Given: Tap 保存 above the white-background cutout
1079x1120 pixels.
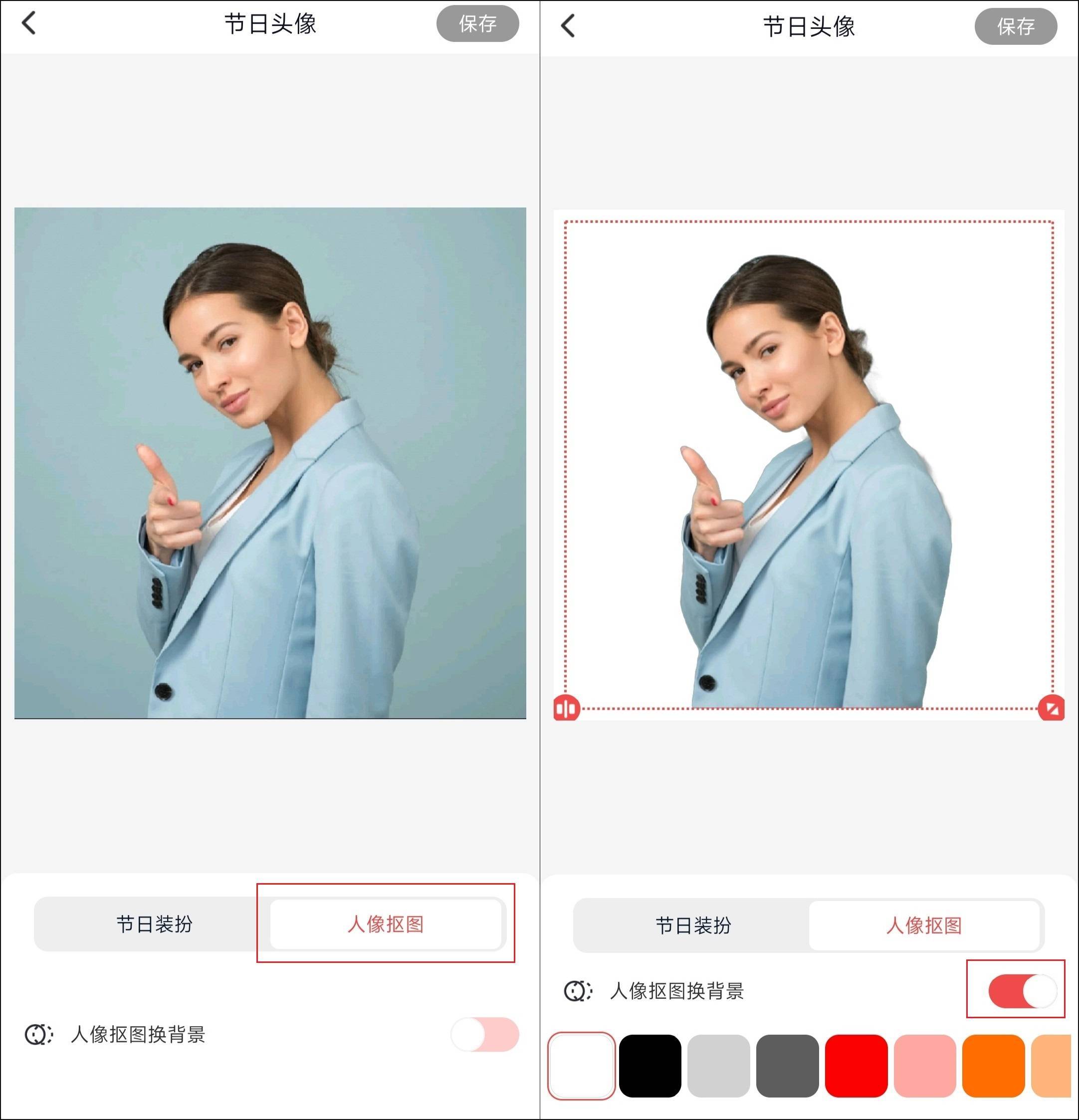Looking at the screenshot, I should [1016, 26].
